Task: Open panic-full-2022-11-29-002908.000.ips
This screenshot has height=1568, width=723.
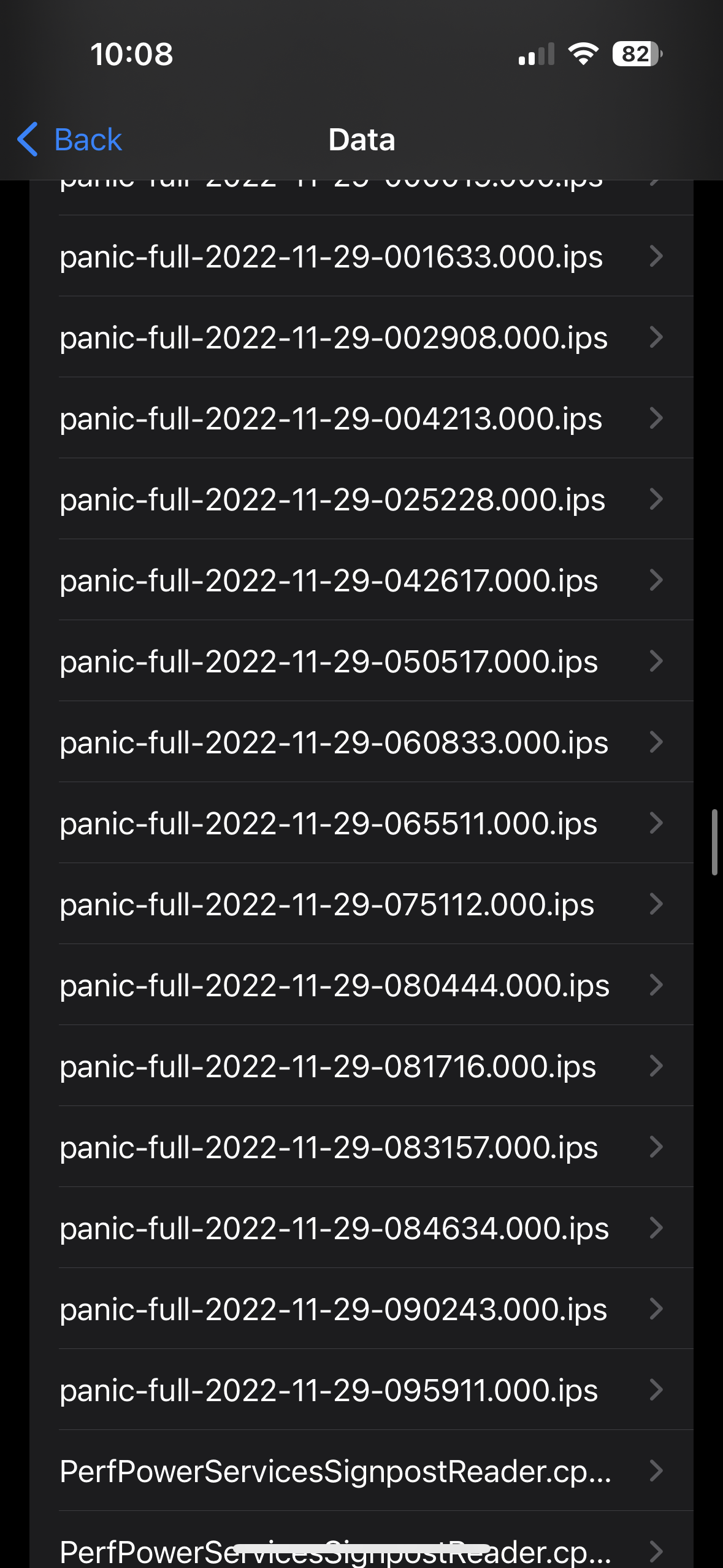Action: (x=361, y=337)
